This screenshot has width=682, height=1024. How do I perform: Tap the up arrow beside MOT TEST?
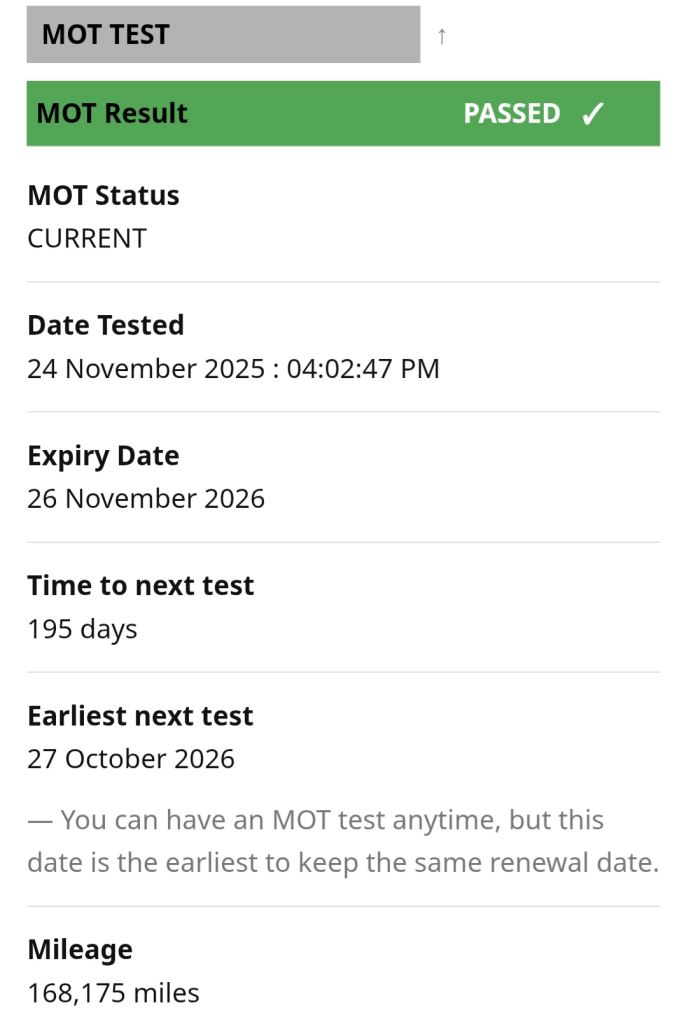click(x=442, y=37)
